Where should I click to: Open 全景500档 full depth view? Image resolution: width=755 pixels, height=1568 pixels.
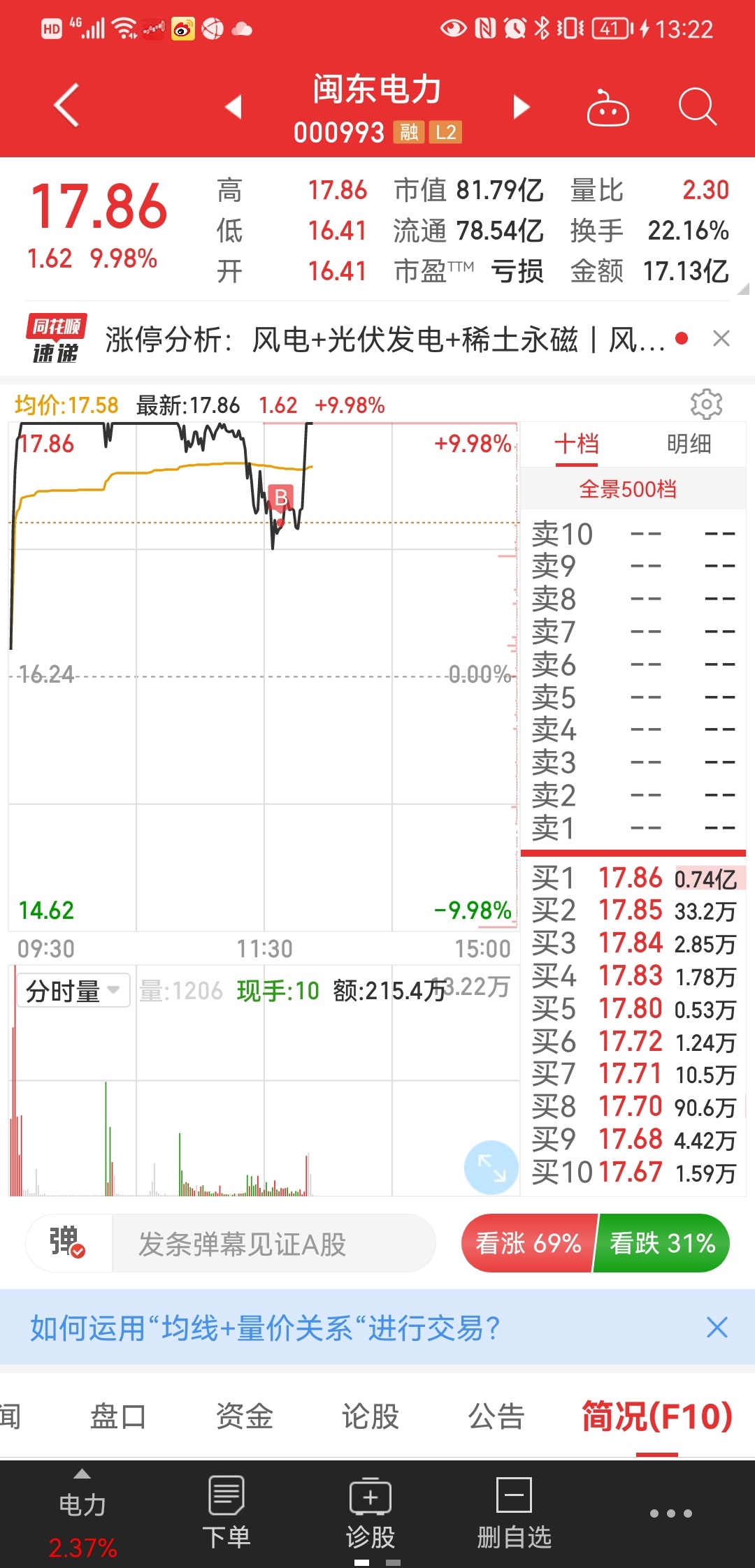pos(628,489)
